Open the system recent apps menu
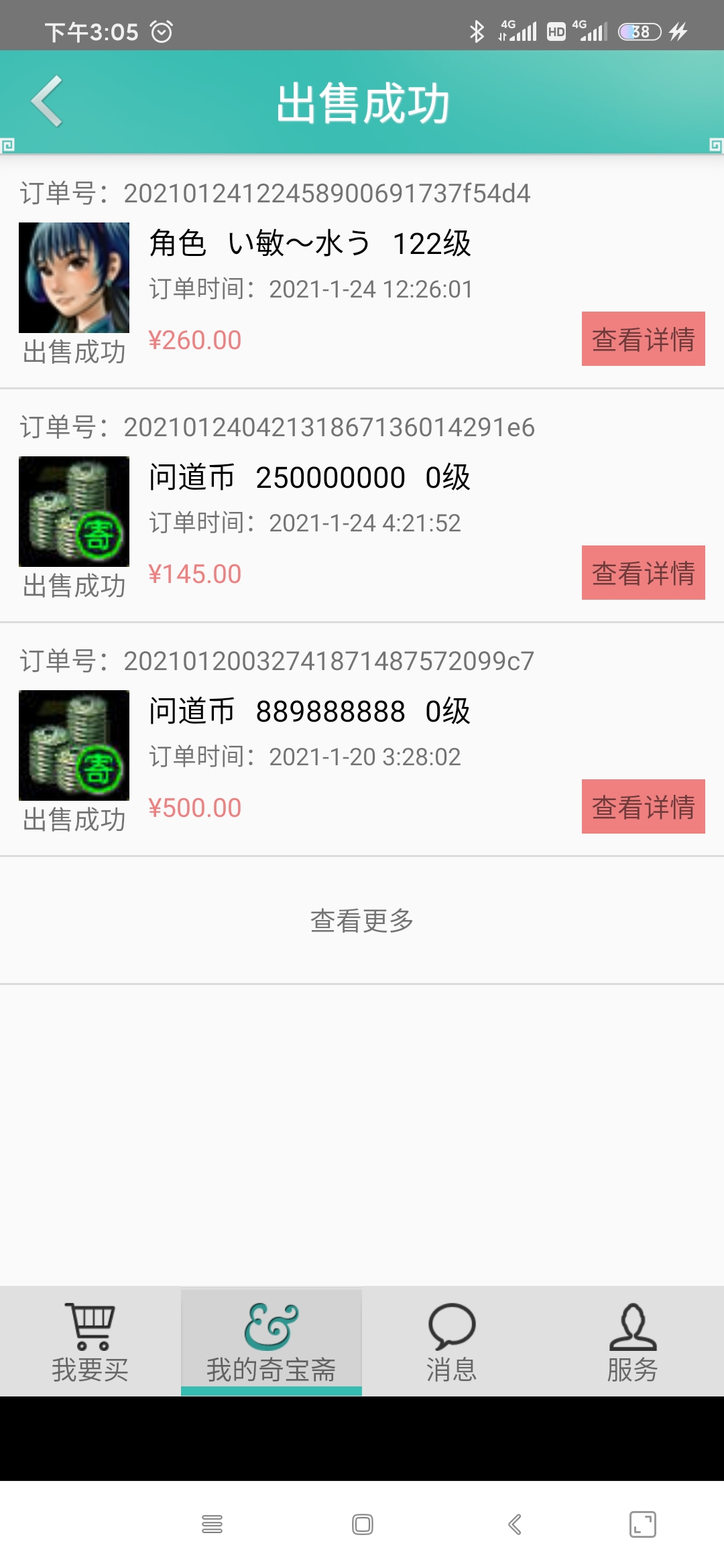 coord(212,1524)
